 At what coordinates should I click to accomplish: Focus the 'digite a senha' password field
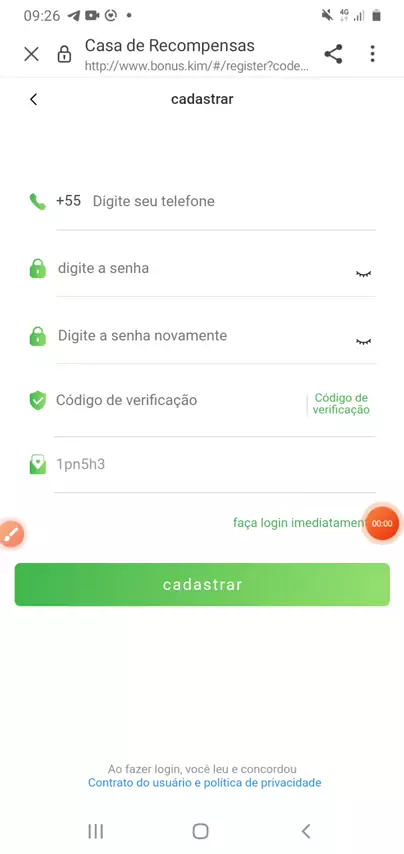pos(204,269)
